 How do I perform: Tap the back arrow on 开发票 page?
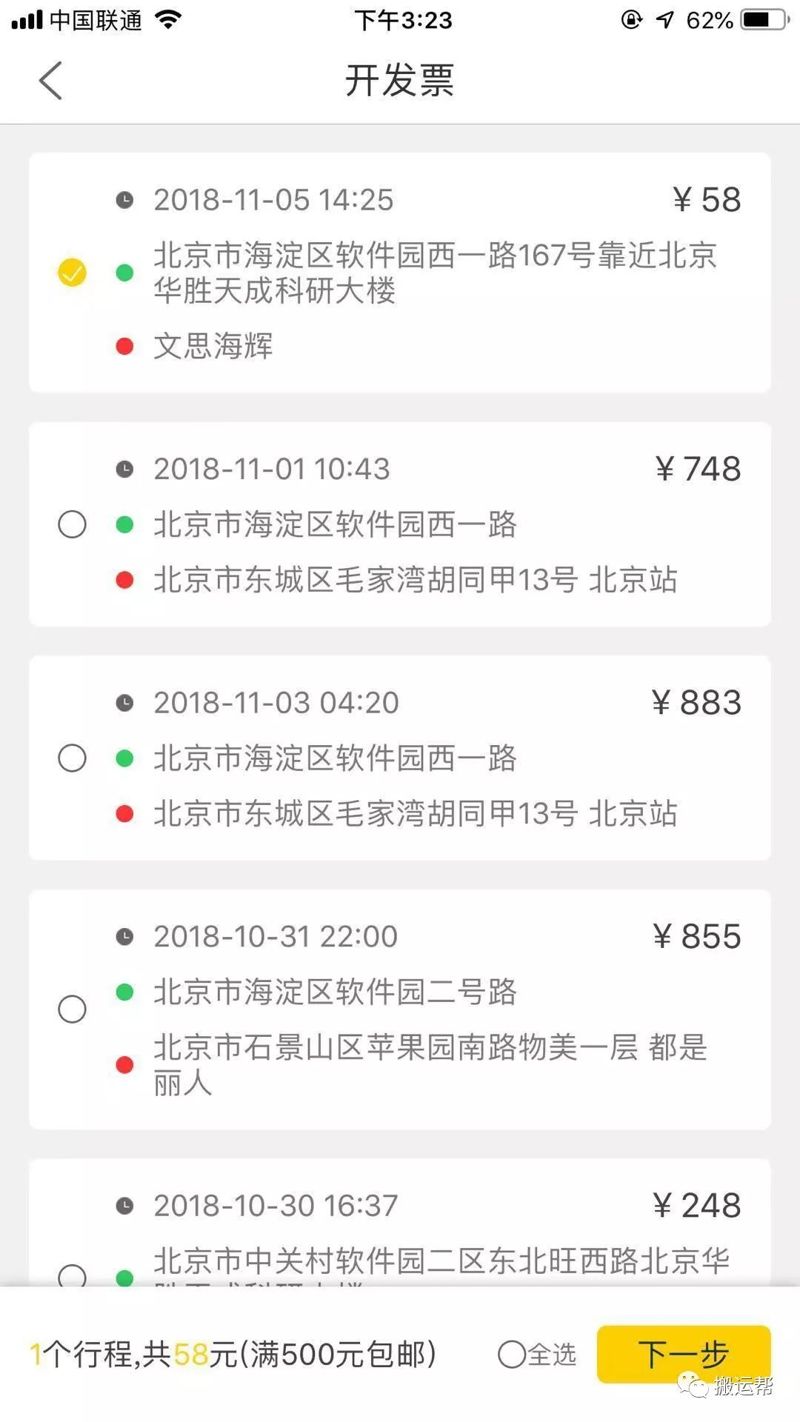click(x=51, y=80)
